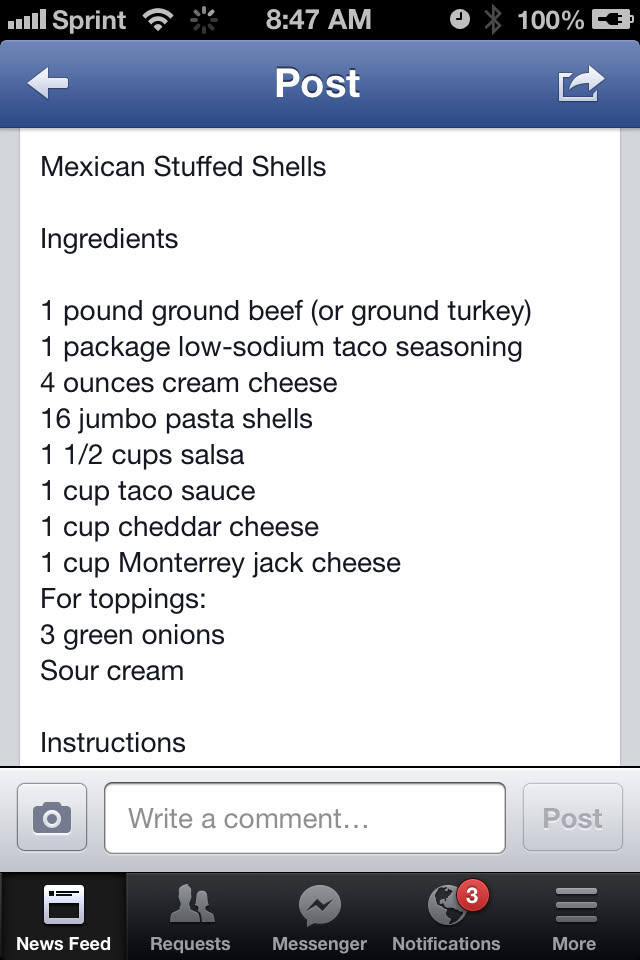Screen dimensions: 640x960
Task: Open the Messenger tab
Action: (319, 917)
